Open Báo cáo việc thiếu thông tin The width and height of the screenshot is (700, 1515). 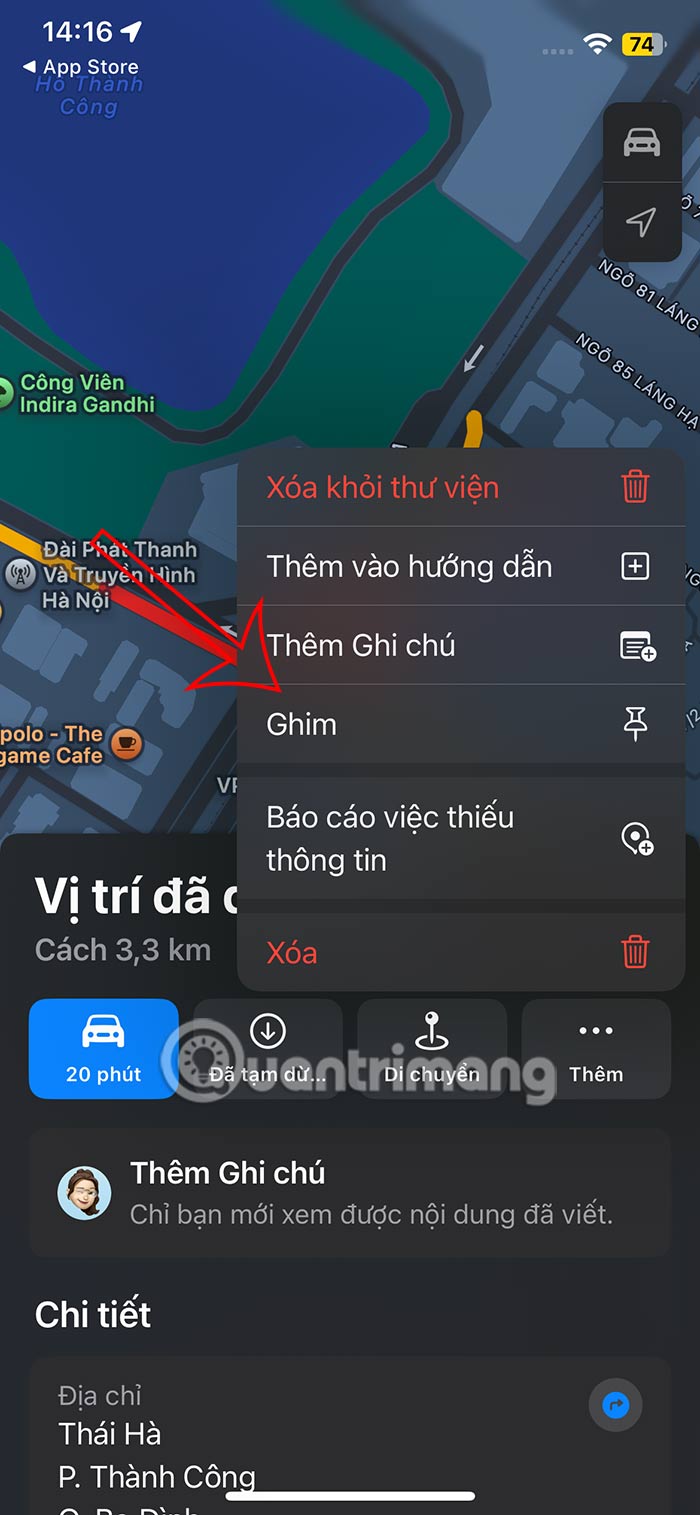tap(460, 838)
